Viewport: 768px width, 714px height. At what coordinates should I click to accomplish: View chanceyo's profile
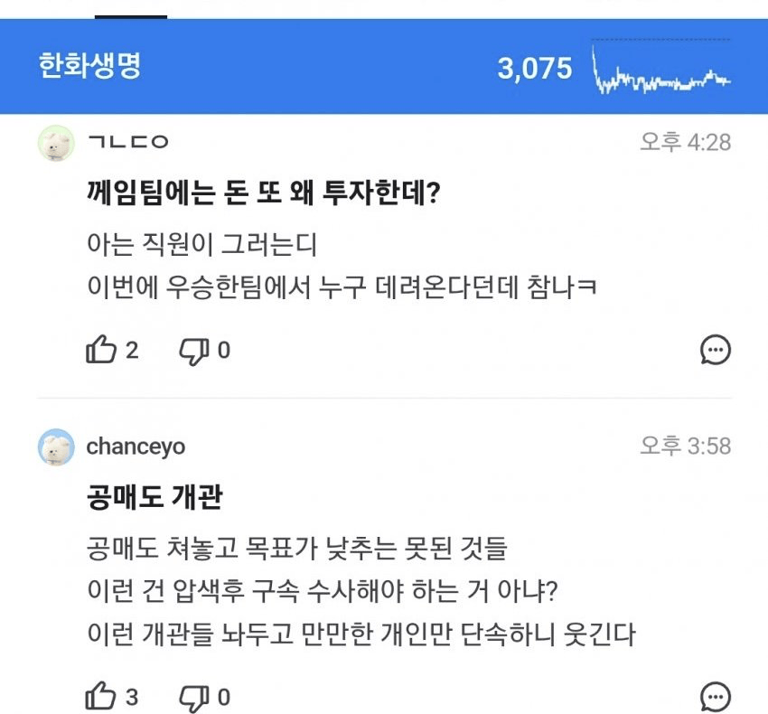click(x=135, y=446)
